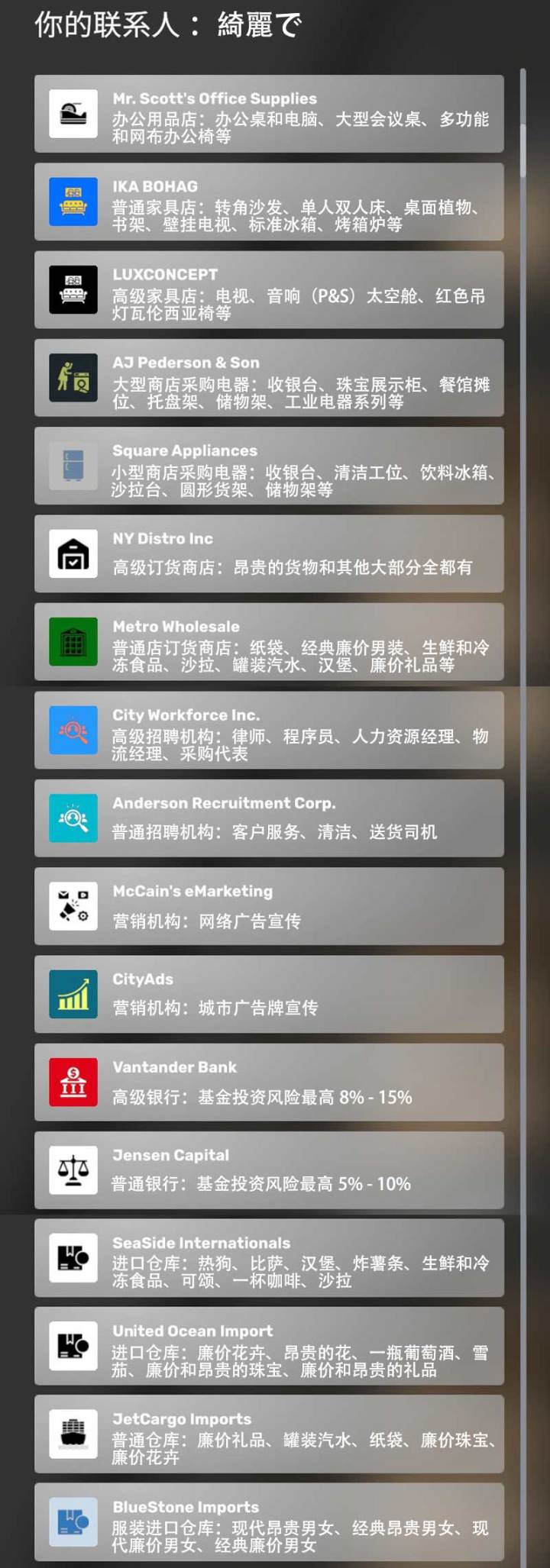This screenshot has width=550, height=1568.
Task: Select the IKA BOHAG furniture store contact
Action: pyautogui.click(x=269, y=202)
